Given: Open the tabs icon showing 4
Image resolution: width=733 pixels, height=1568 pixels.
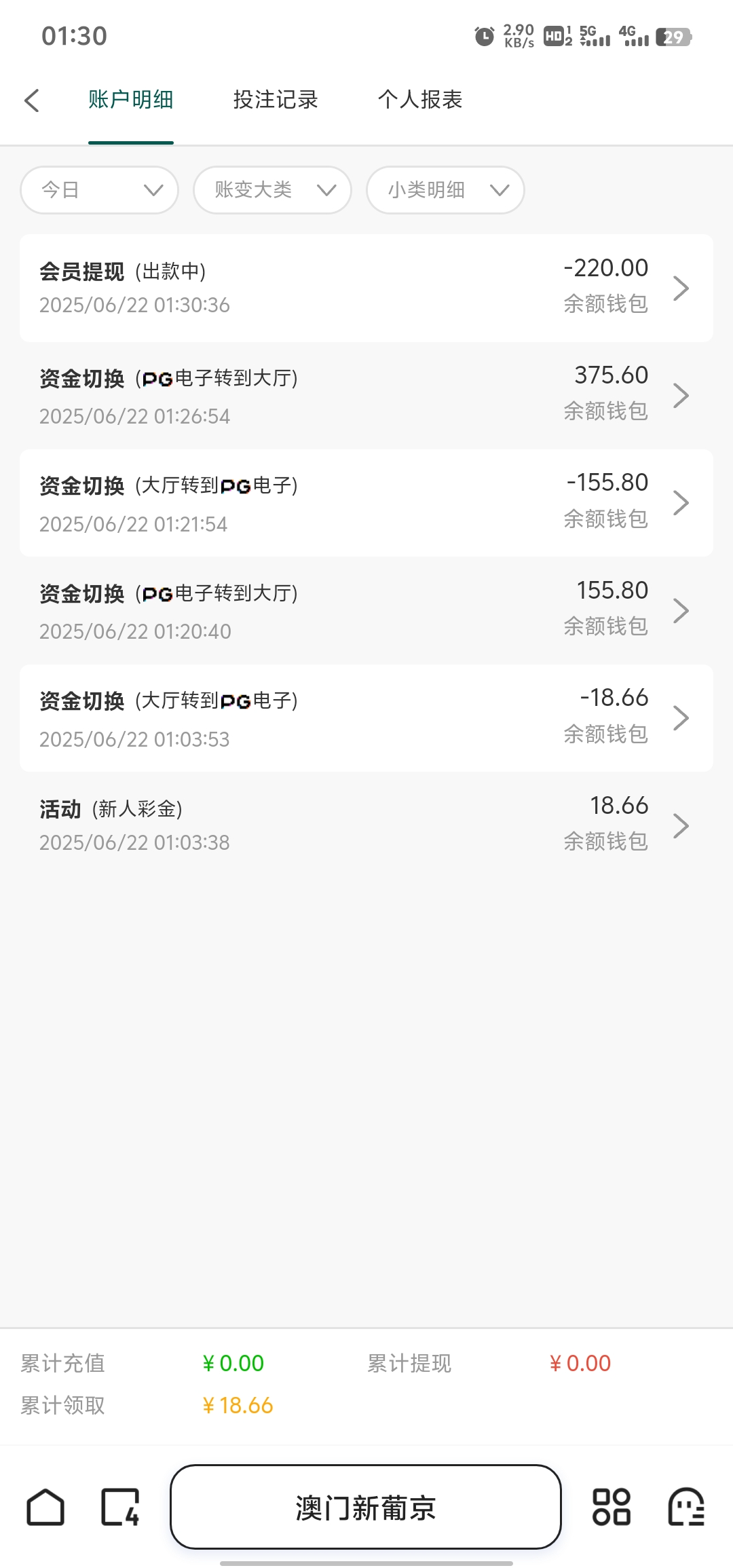Looking at the screenshot, I should [x=120, y=1508].
